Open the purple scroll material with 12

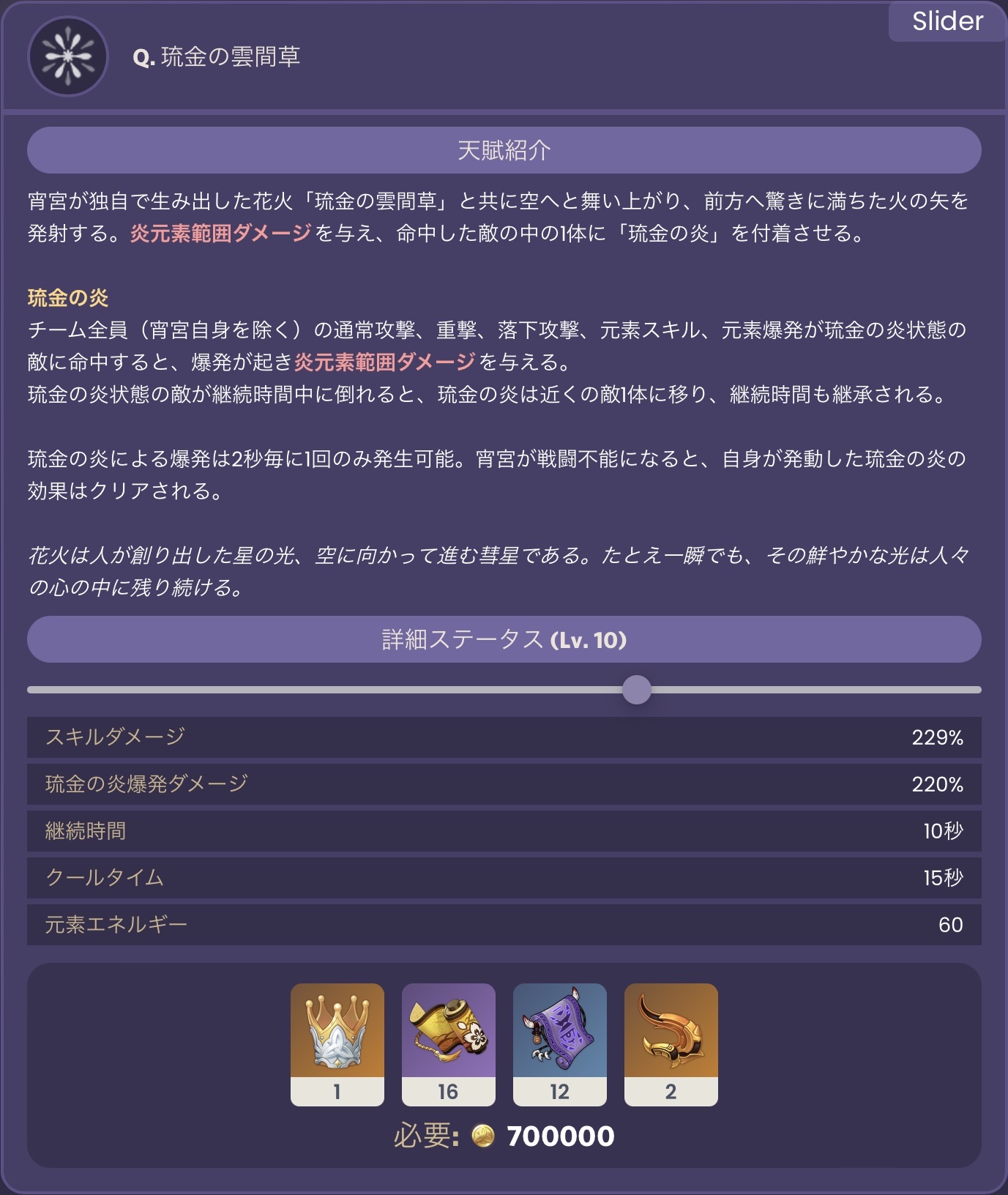tap(560, 1042)
